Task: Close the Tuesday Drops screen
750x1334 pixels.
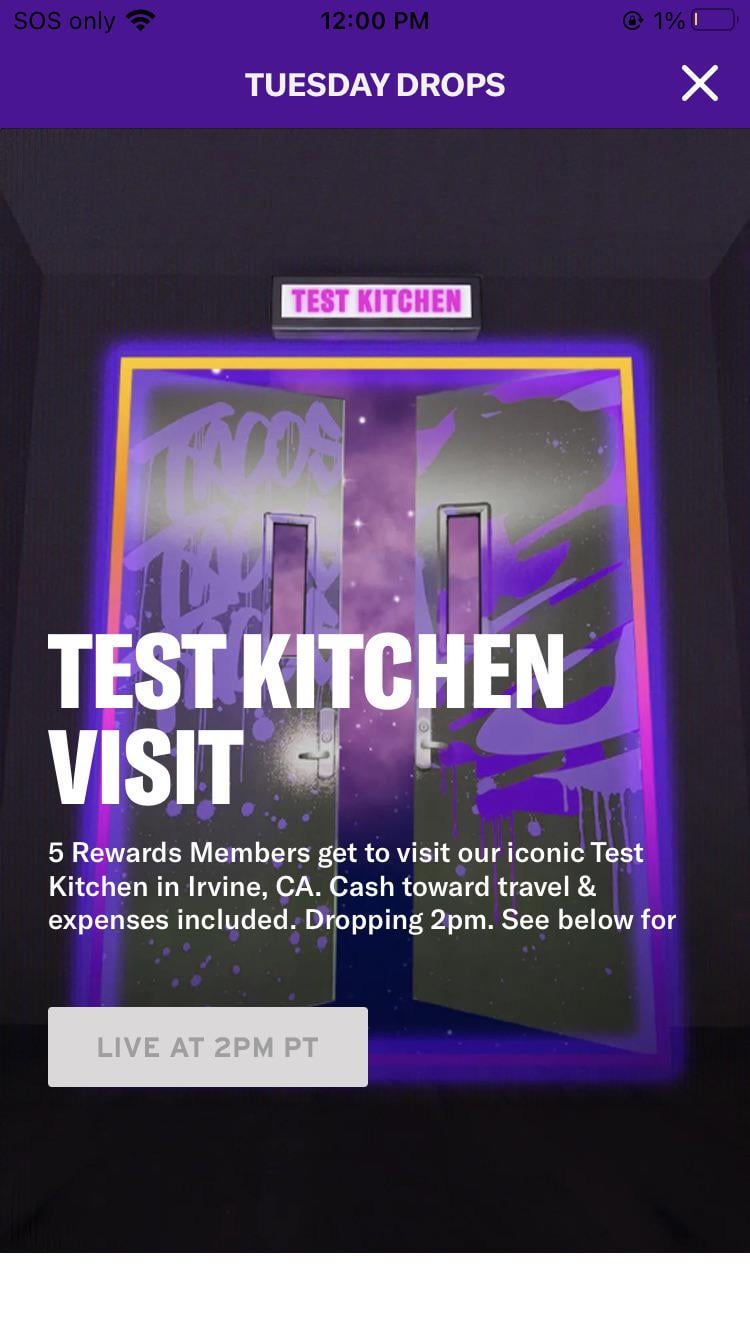Action: click(699, 84)
